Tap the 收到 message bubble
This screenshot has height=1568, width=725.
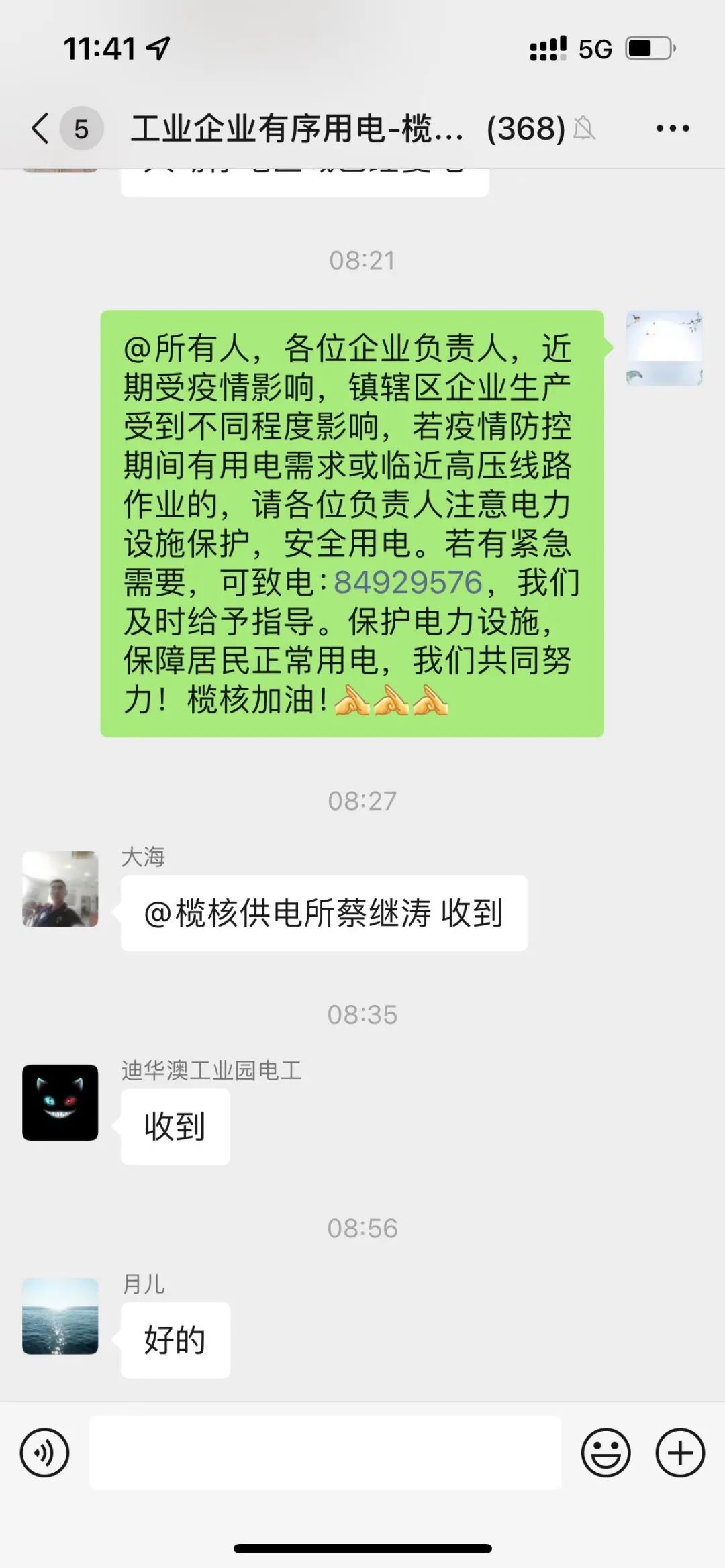tap(176, 1125)
